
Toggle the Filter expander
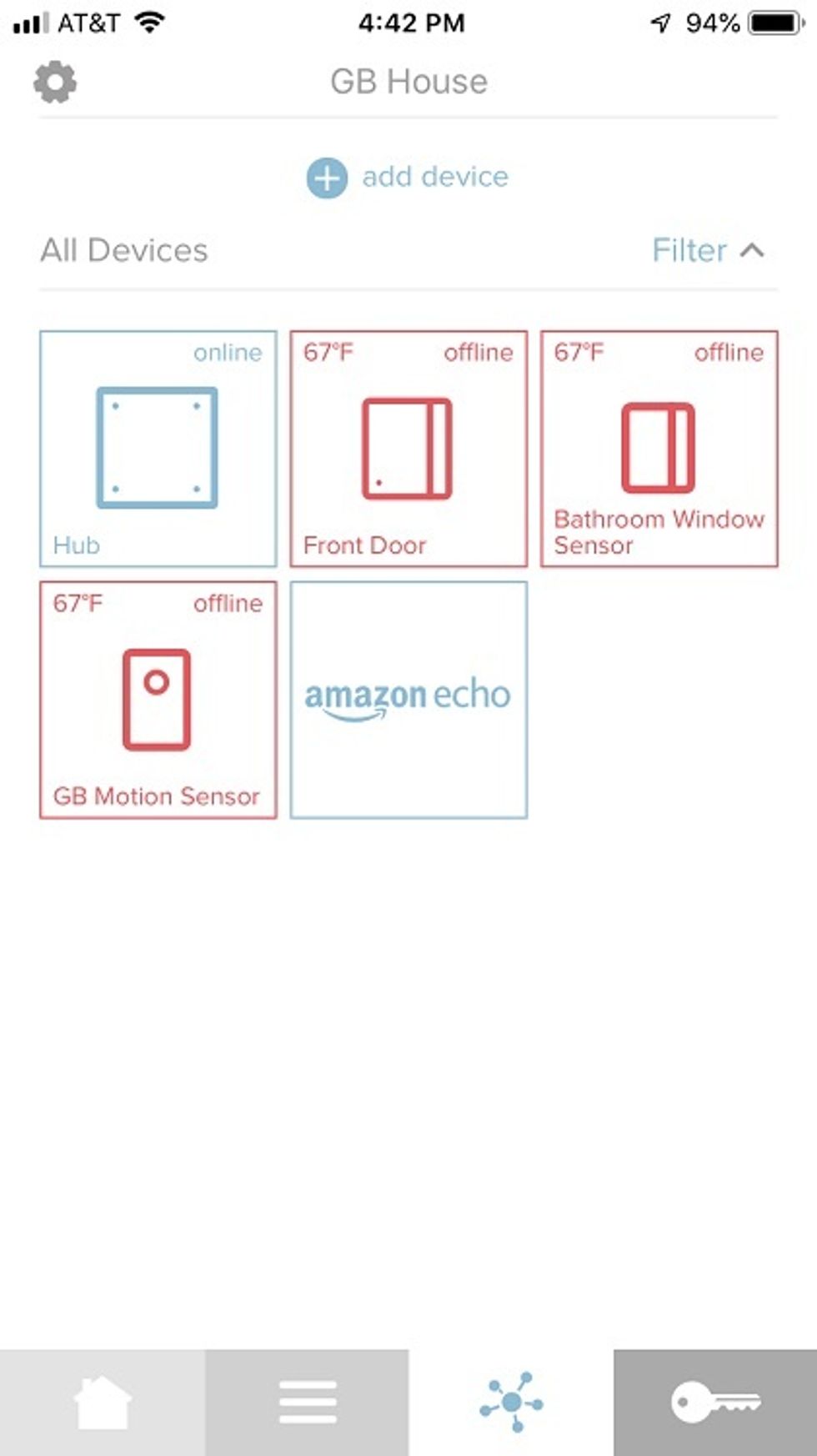click(707, 250)
